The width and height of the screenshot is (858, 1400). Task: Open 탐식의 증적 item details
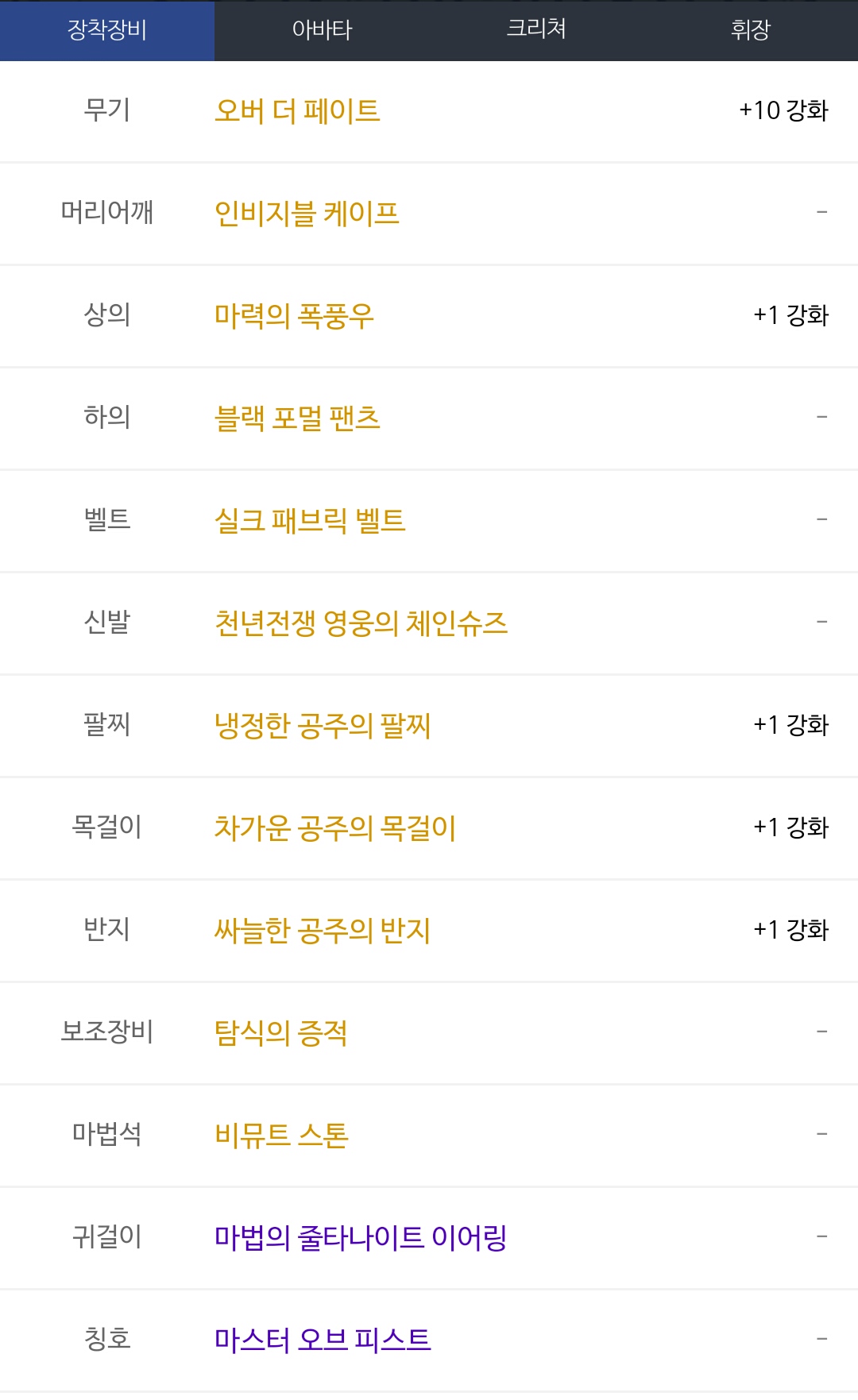pyautogui.click(x=281, y=1033)
